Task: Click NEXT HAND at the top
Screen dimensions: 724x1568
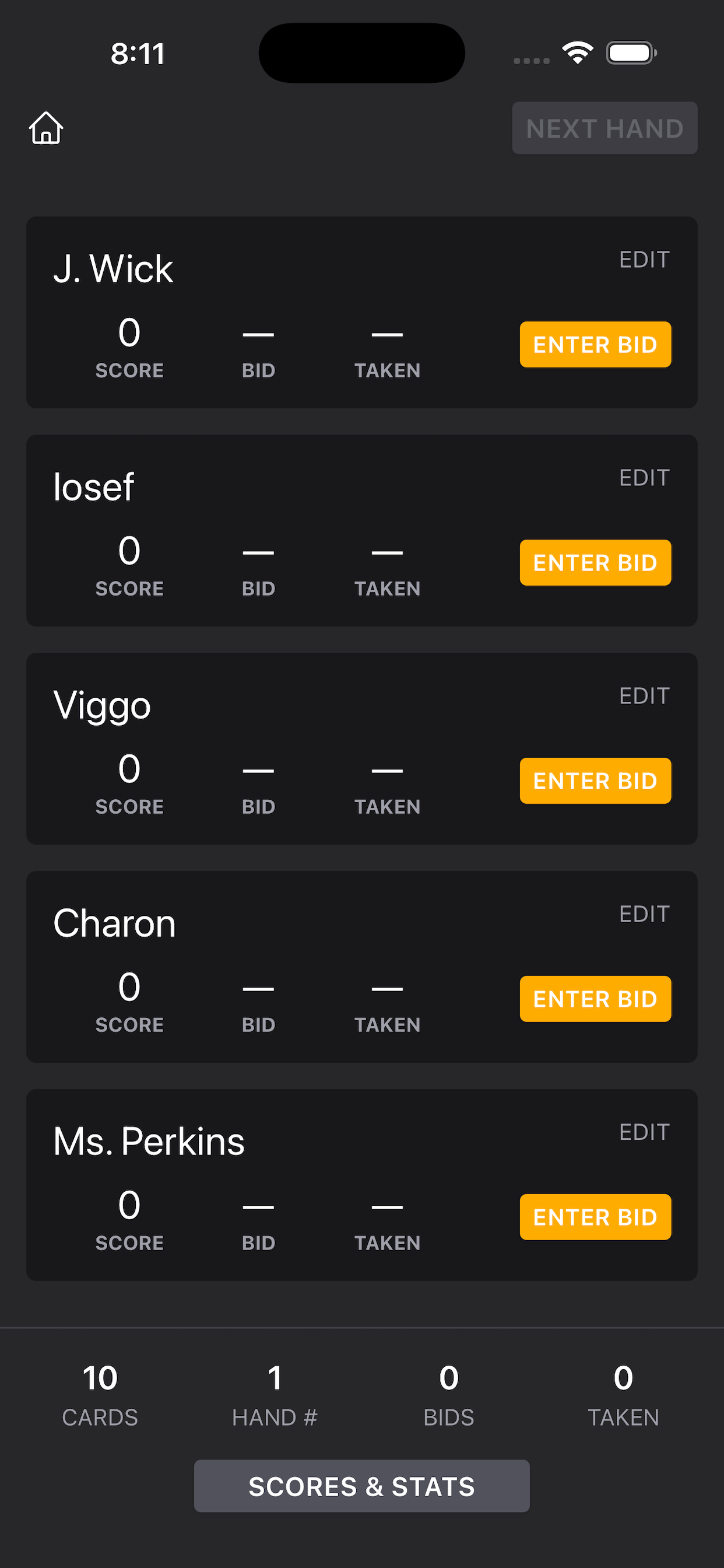Action: click(x=604, y=128)
